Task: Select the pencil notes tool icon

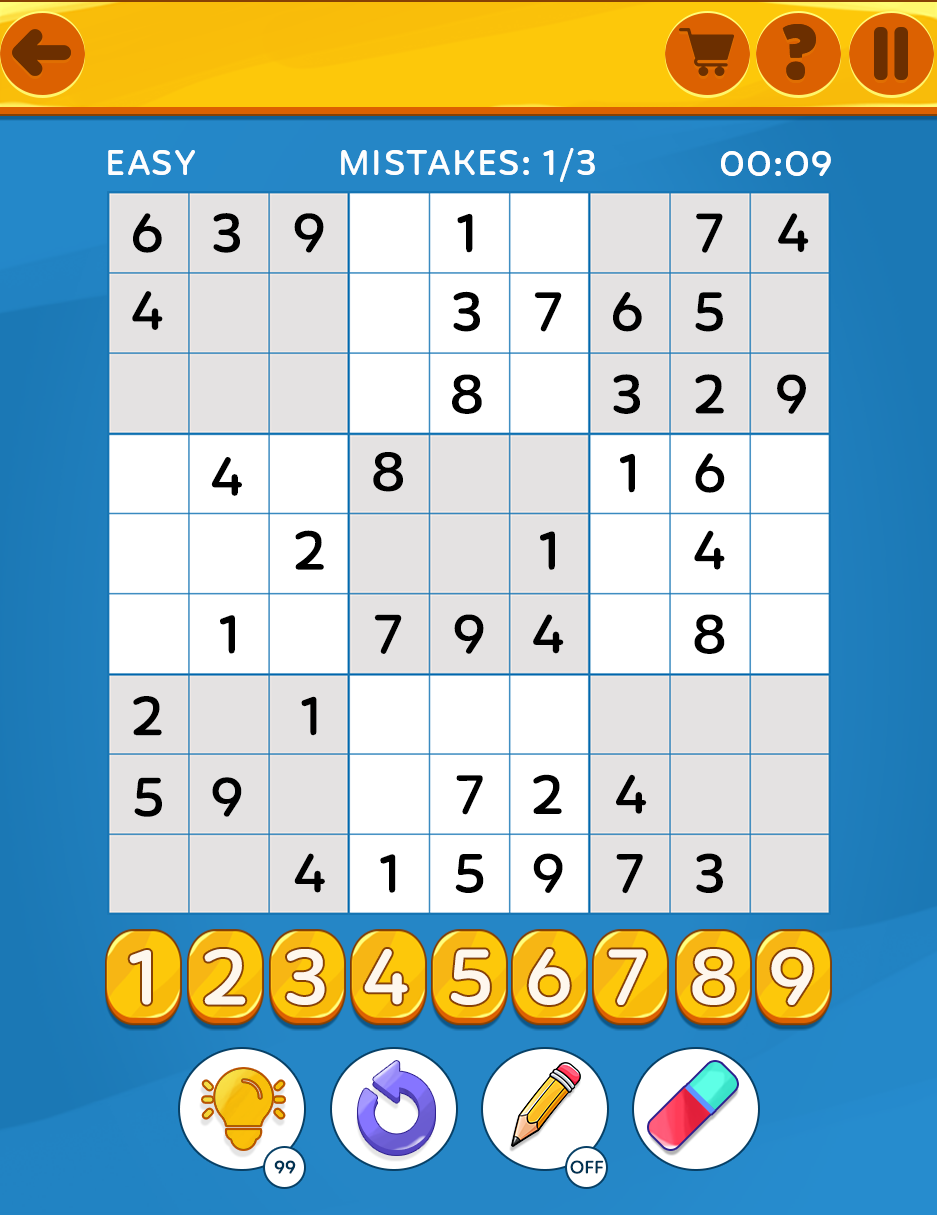Action: click(545, 1103)
